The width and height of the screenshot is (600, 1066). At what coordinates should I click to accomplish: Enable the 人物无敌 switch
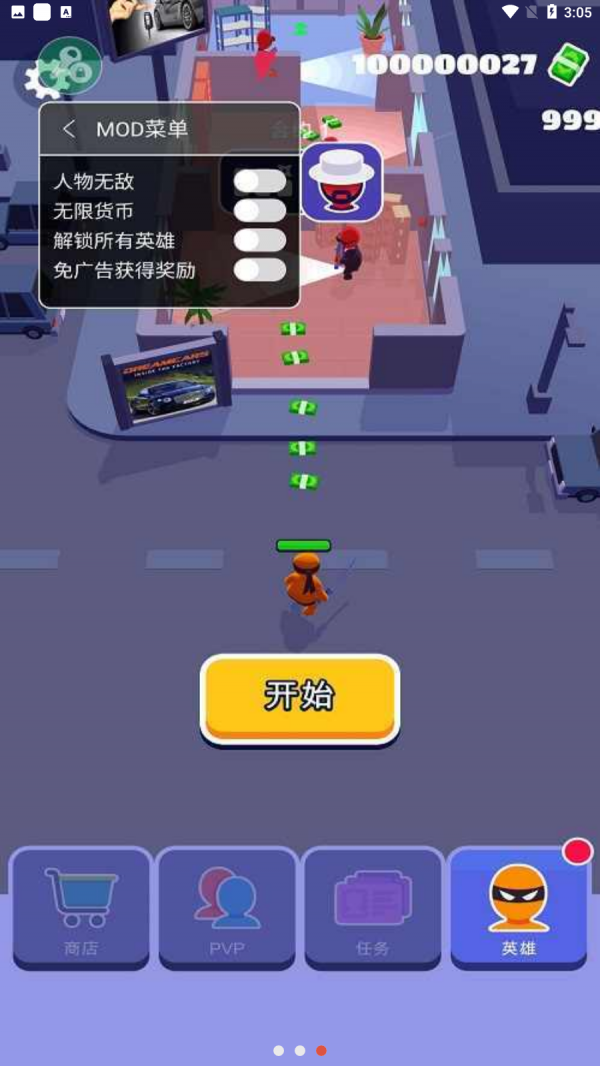(260, 181)
